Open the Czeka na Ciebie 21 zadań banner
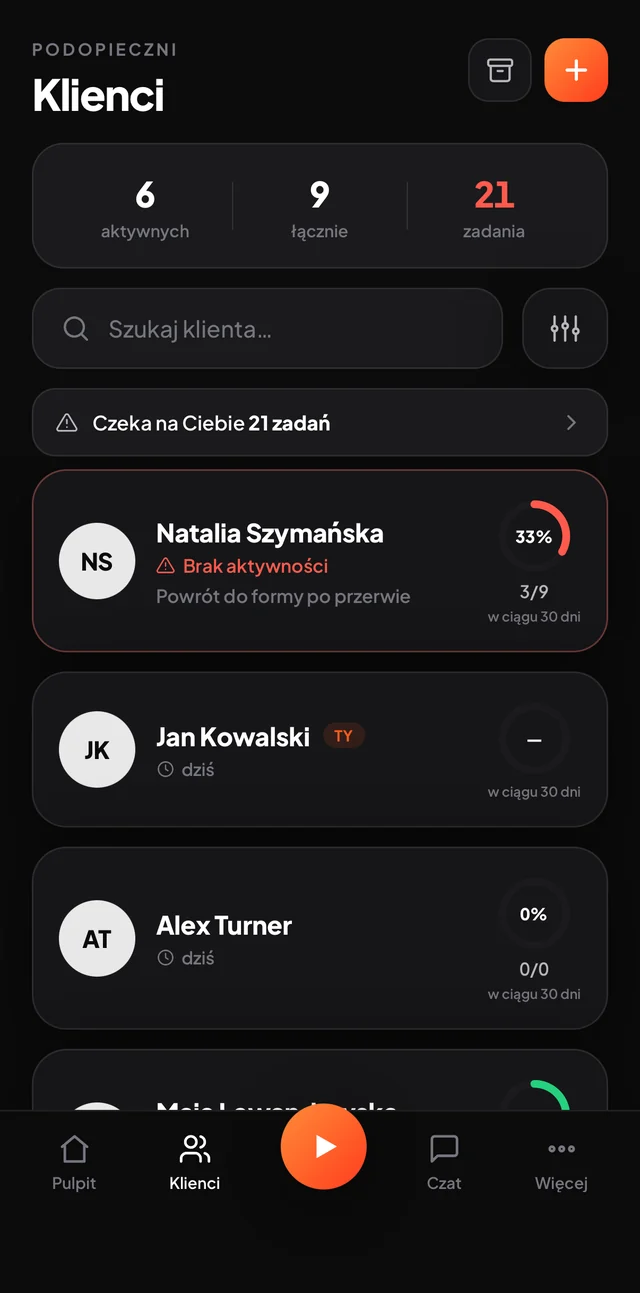 tap(320, 422)
